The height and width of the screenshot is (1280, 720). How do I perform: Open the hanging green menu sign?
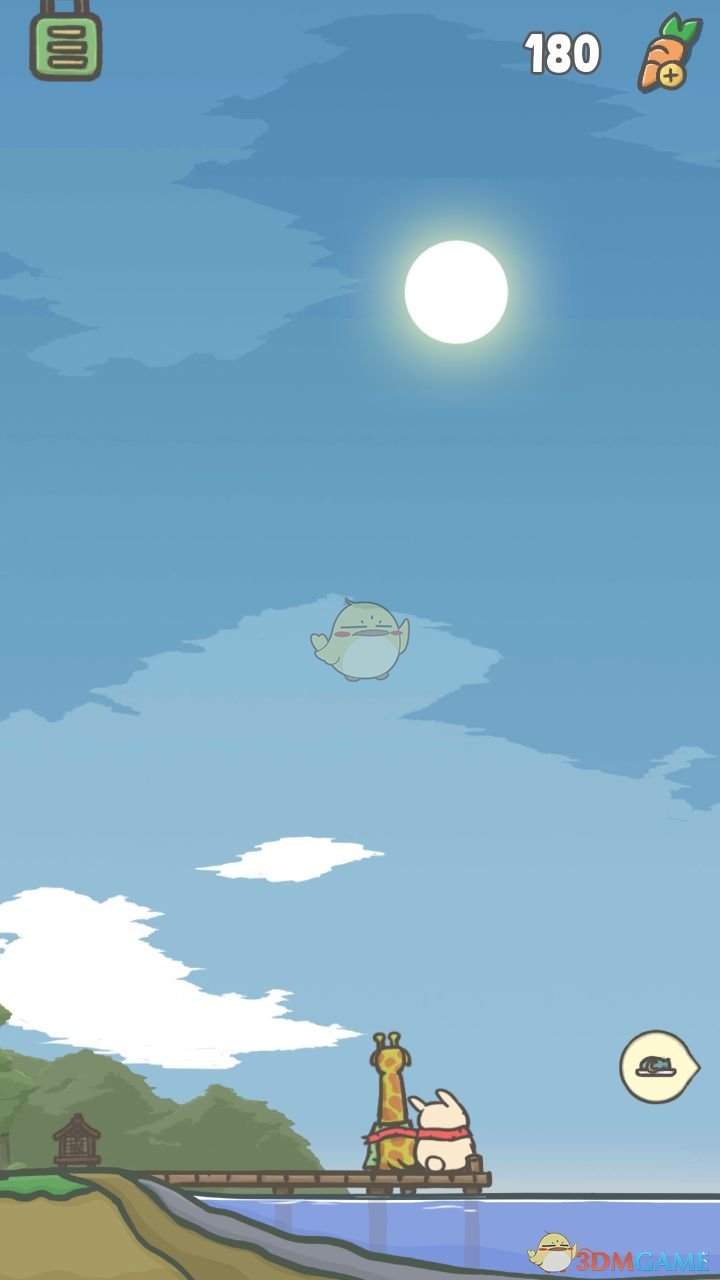coord(66,46)
